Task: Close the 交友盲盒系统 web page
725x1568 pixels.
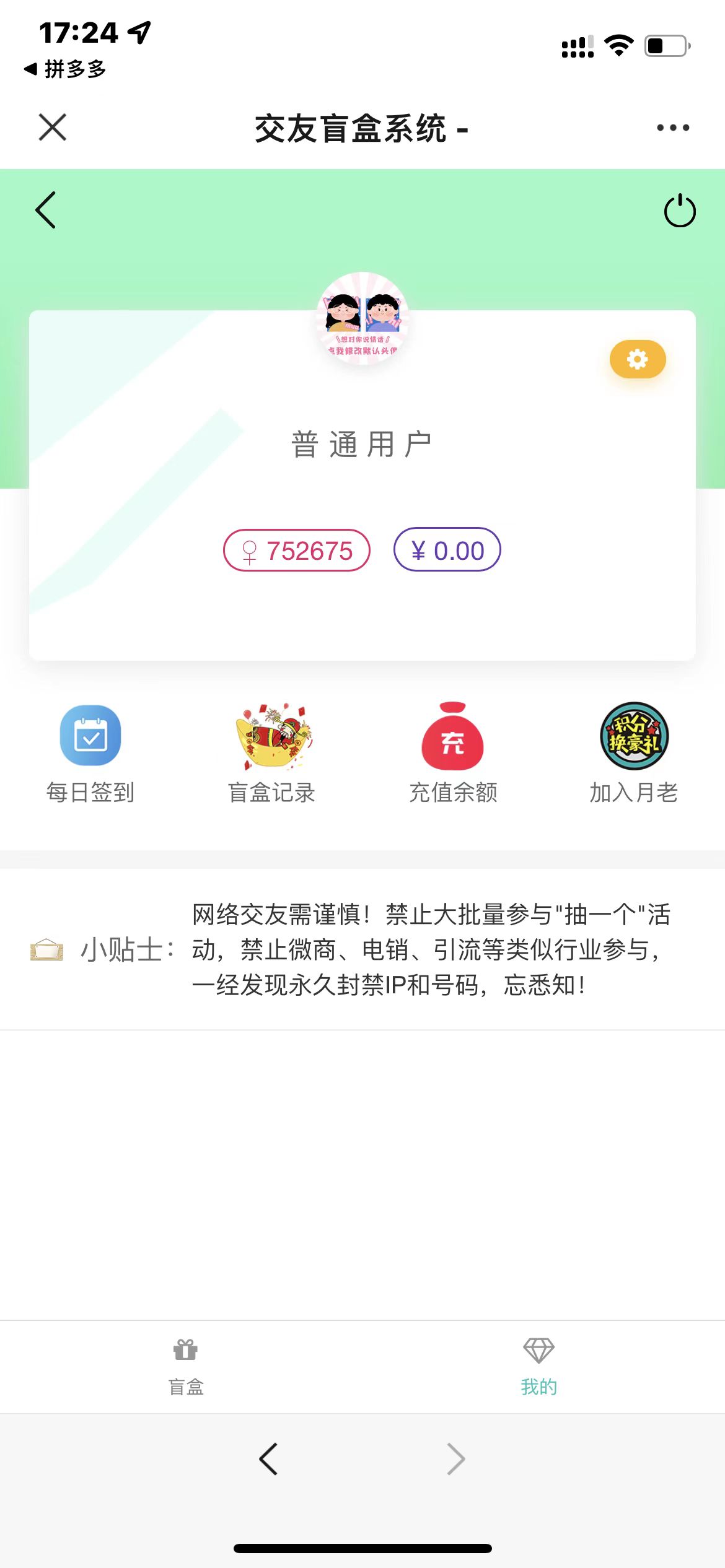Action: pos(53,128)
